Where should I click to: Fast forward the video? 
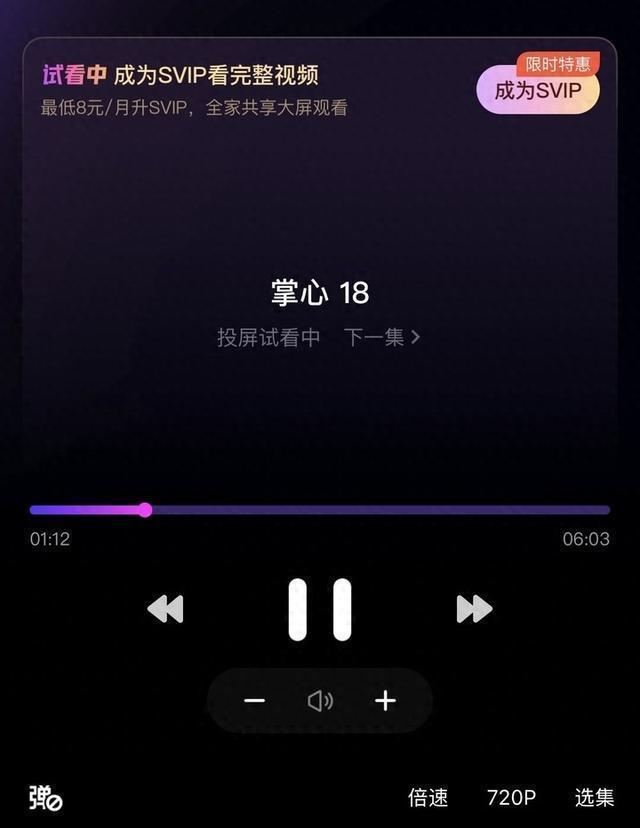click(474, 609)
